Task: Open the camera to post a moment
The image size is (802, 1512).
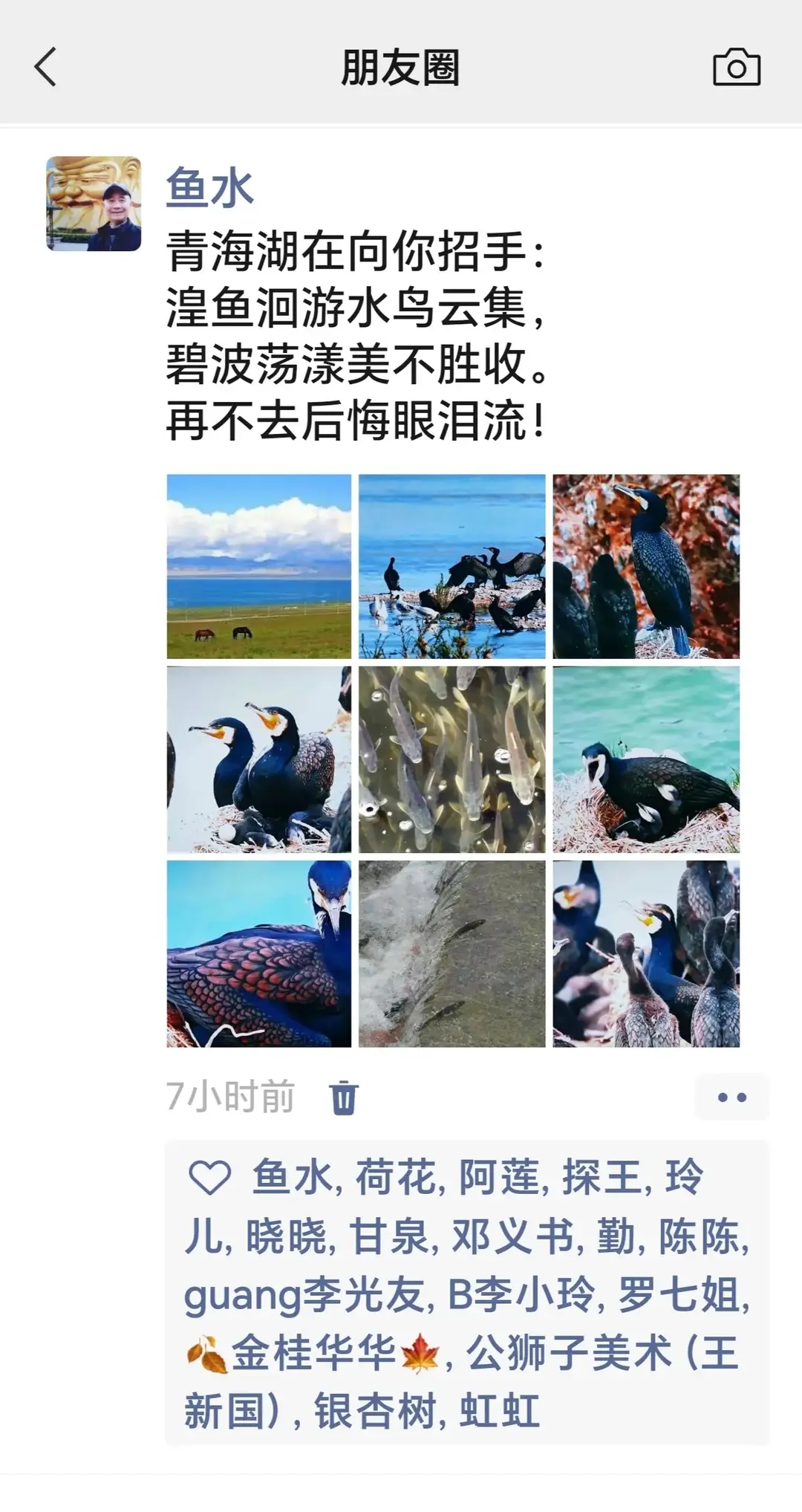Action: [x=736, y=68]
